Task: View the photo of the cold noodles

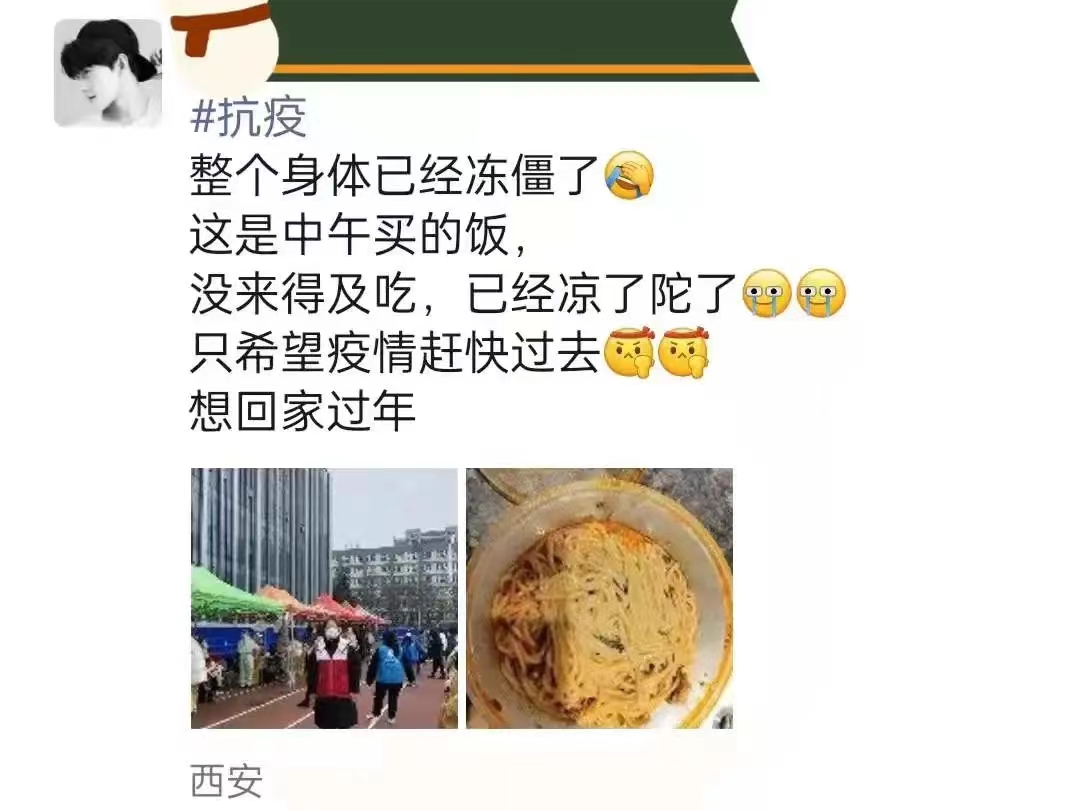Action: point(599,598)
